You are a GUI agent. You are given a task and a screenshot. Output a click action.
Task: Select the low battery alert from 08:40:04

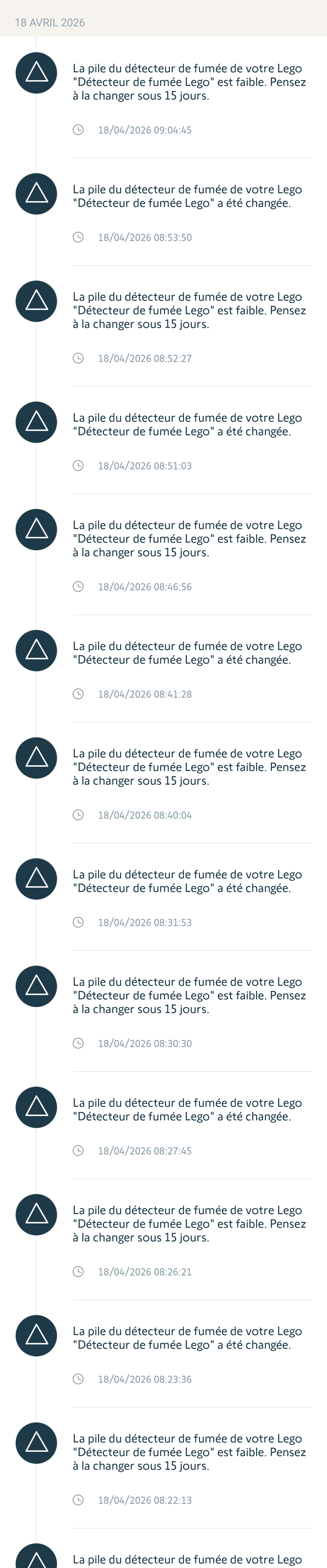coord(189,767)
